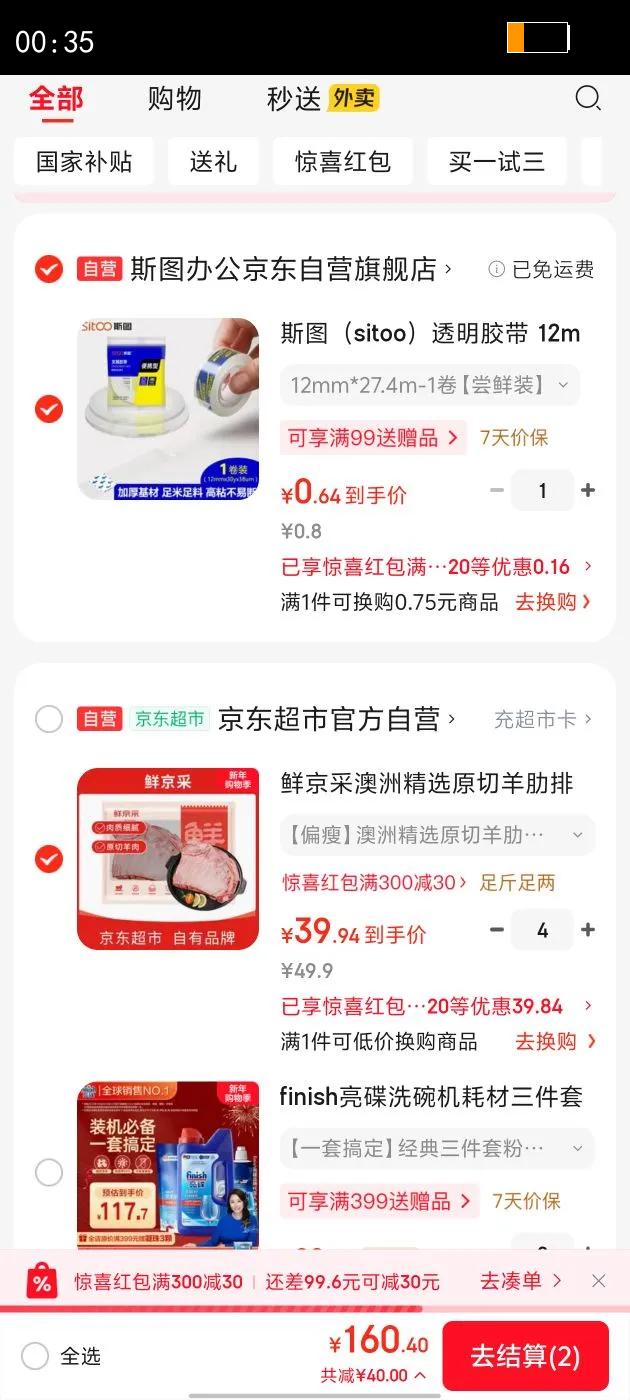Switch to the 购物 tab

[174, 99]
